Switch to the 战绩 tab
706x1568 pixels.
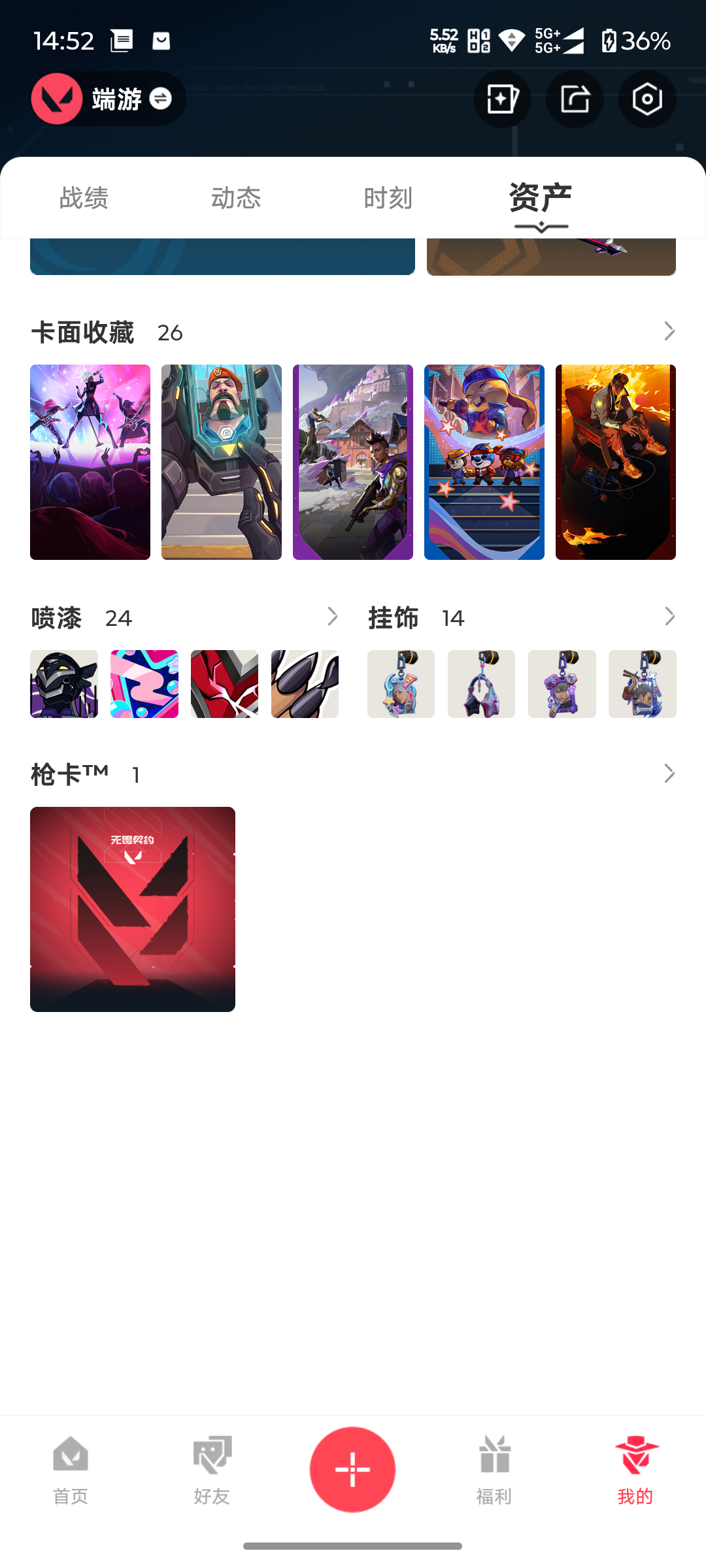click(x=84, y=198)
